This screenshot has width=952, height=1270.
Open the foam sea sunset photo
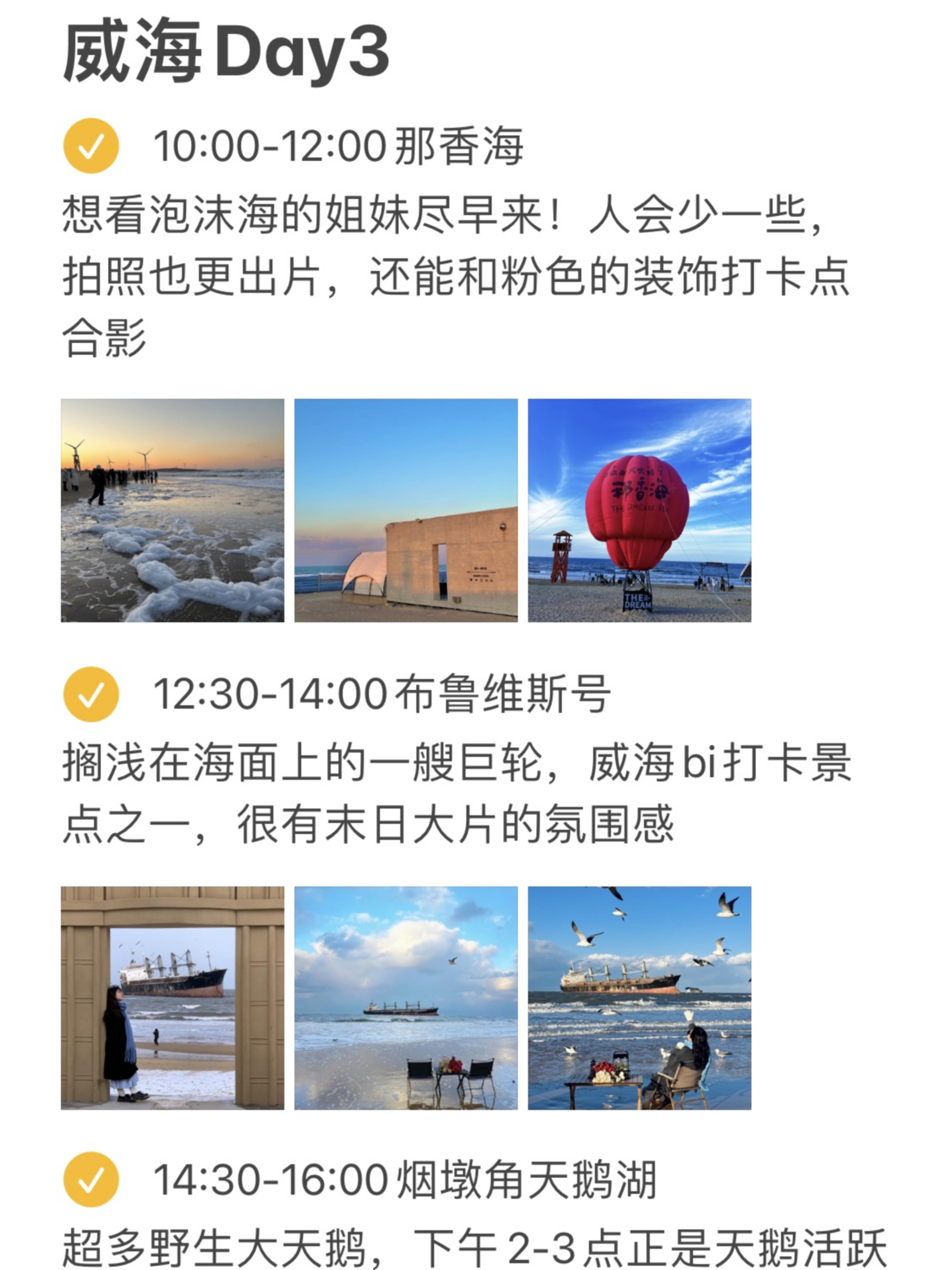(172, 510)
